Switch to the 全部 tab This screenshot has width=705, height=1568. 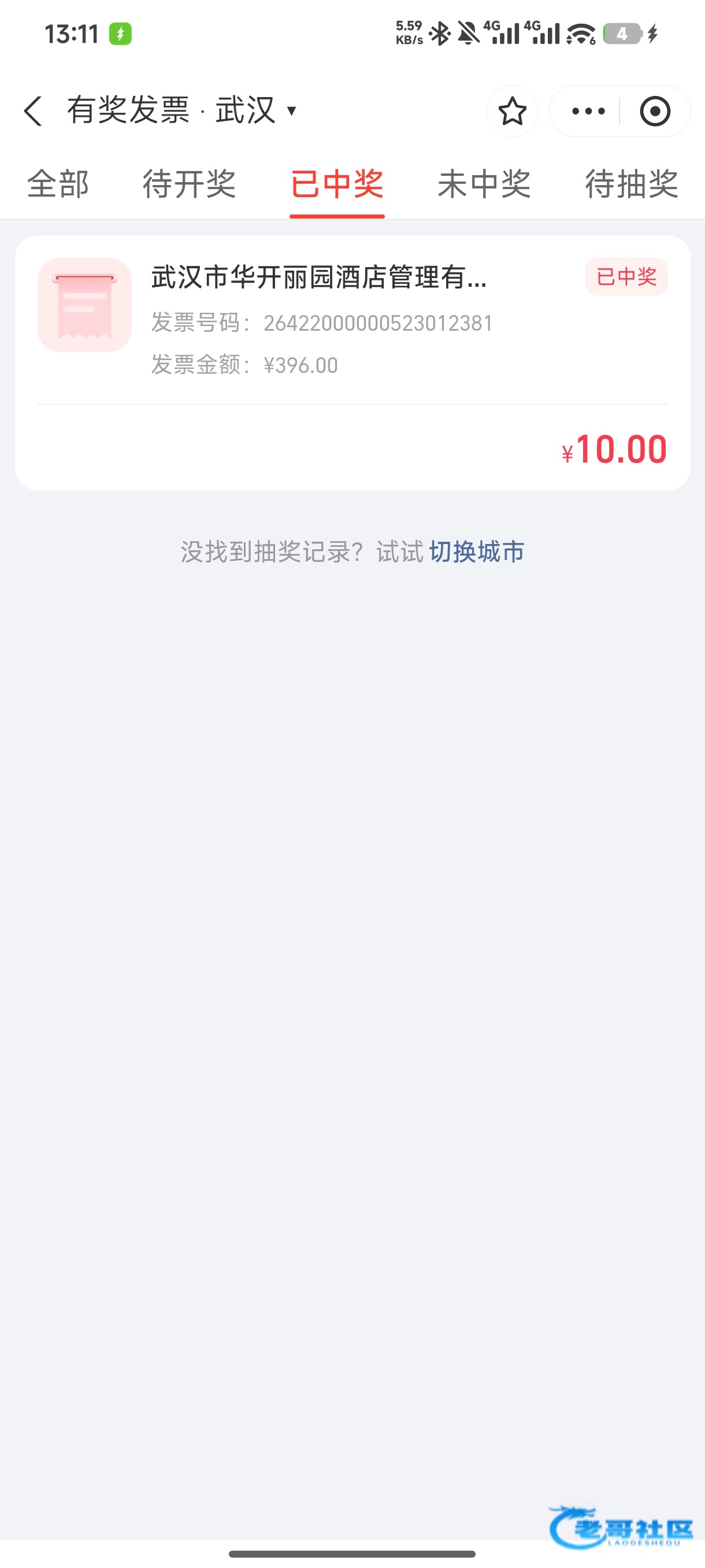58,184
